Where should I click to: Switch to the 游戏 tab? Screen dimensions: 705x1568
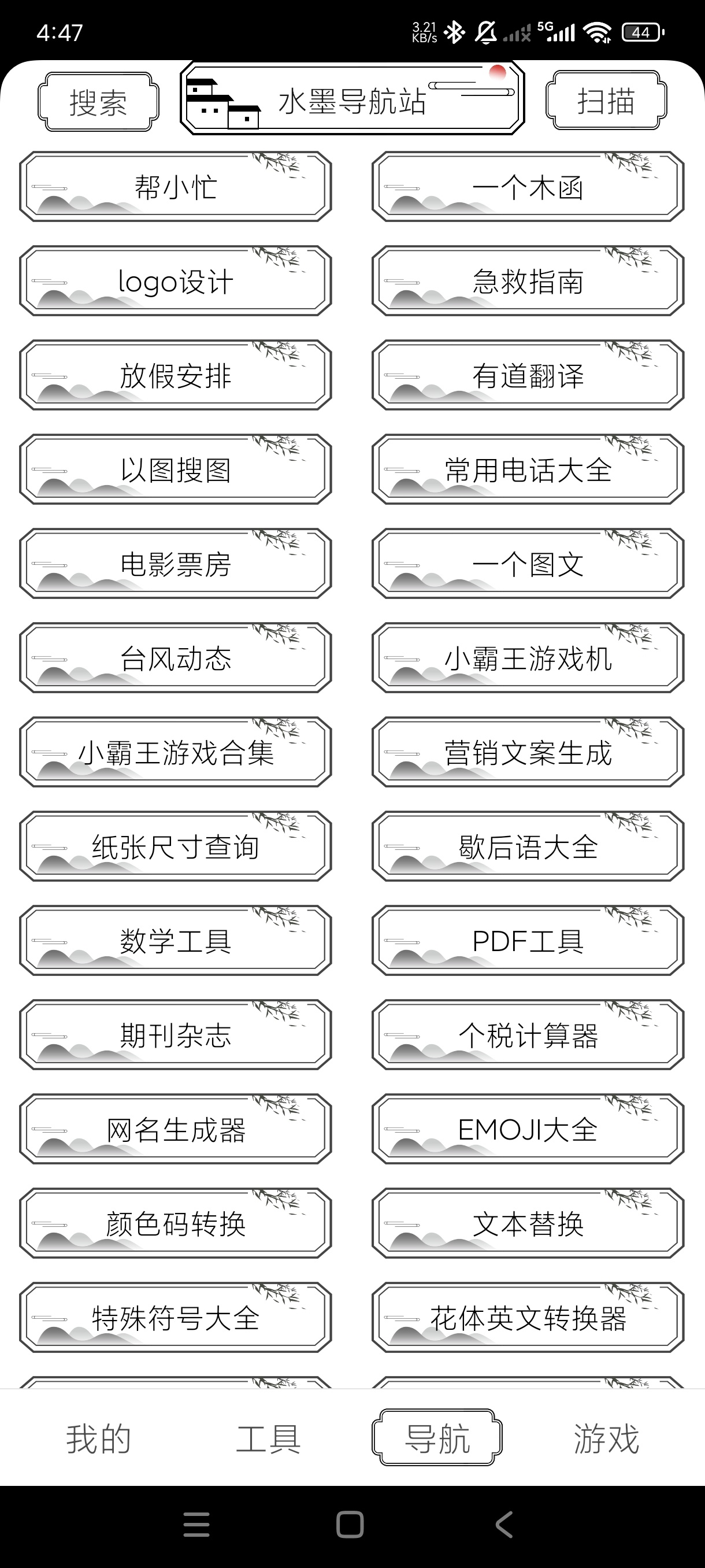[x=606, y=1439]
